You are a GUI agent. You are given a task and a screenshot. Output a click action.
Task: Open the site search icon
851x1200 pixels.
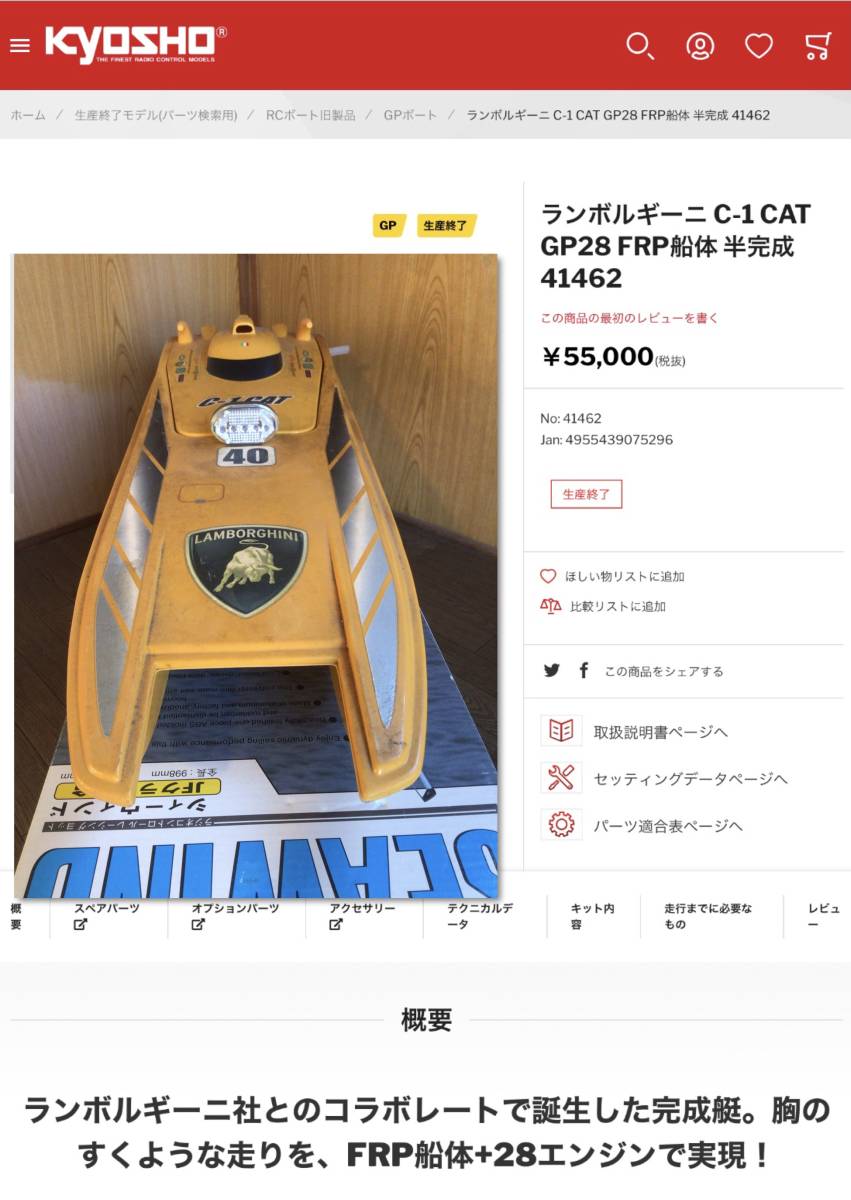coord(638,46)
